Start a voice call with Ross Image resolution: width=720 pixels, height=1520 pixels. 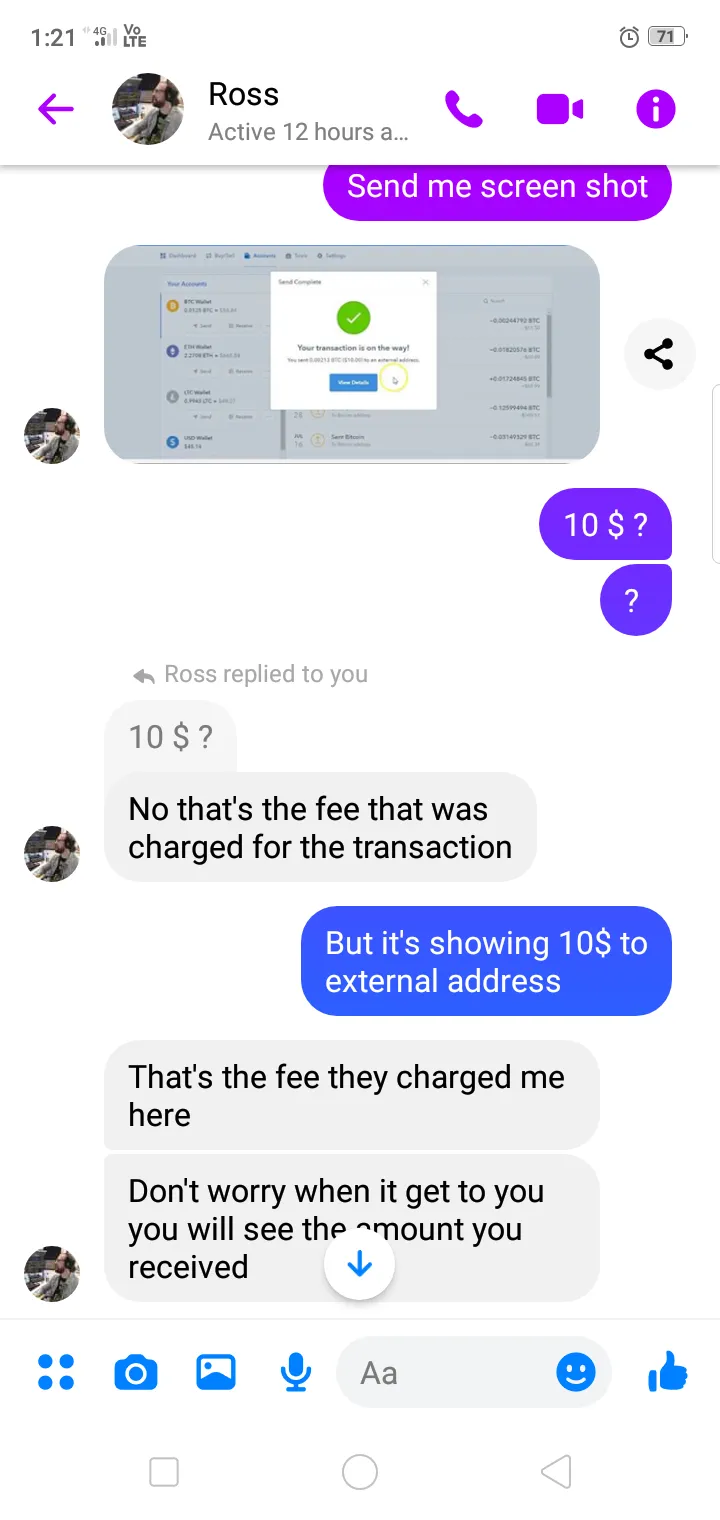point(464,109)
